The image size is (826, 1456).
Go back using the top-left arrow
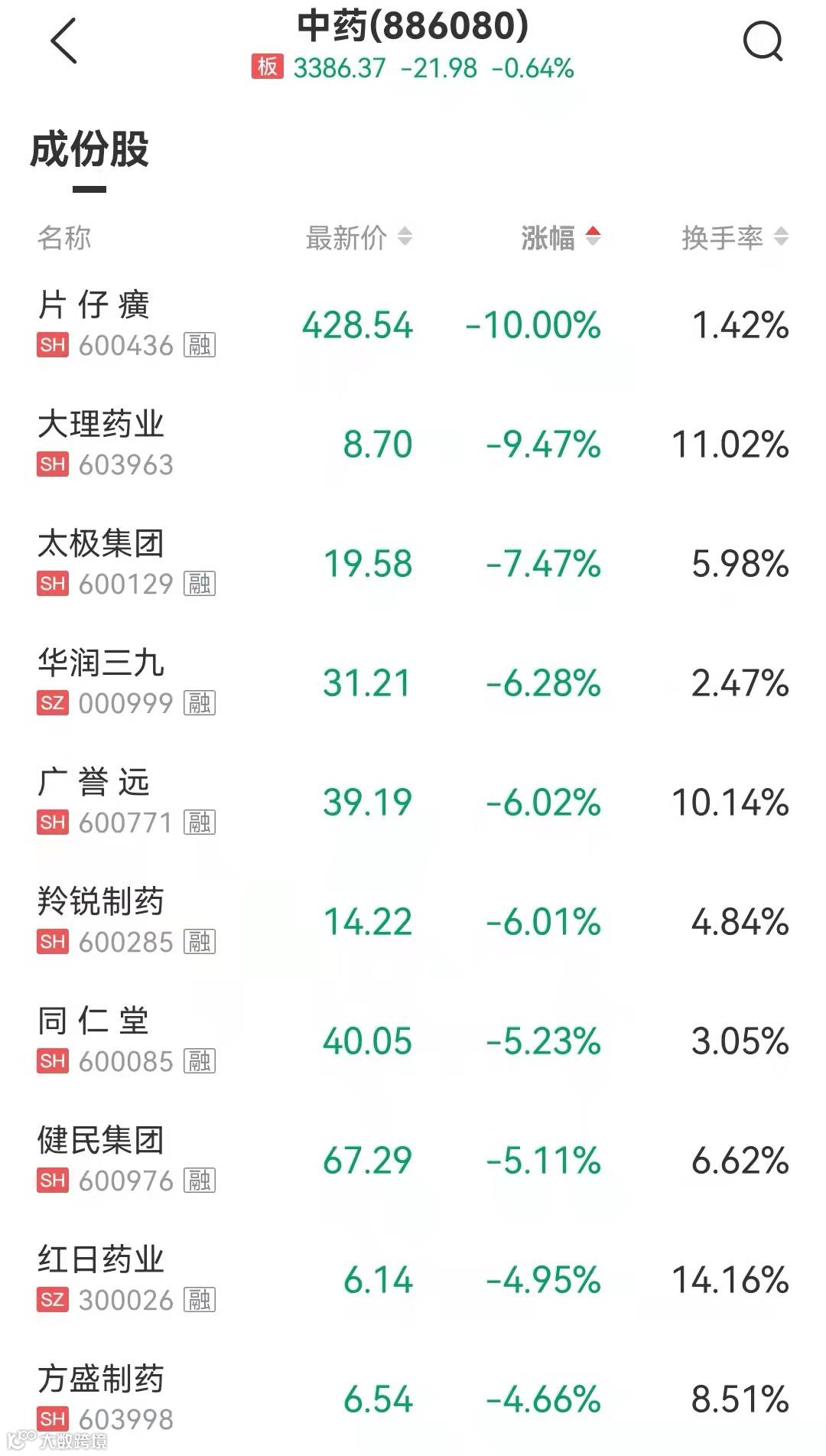(x=64, y=41)
